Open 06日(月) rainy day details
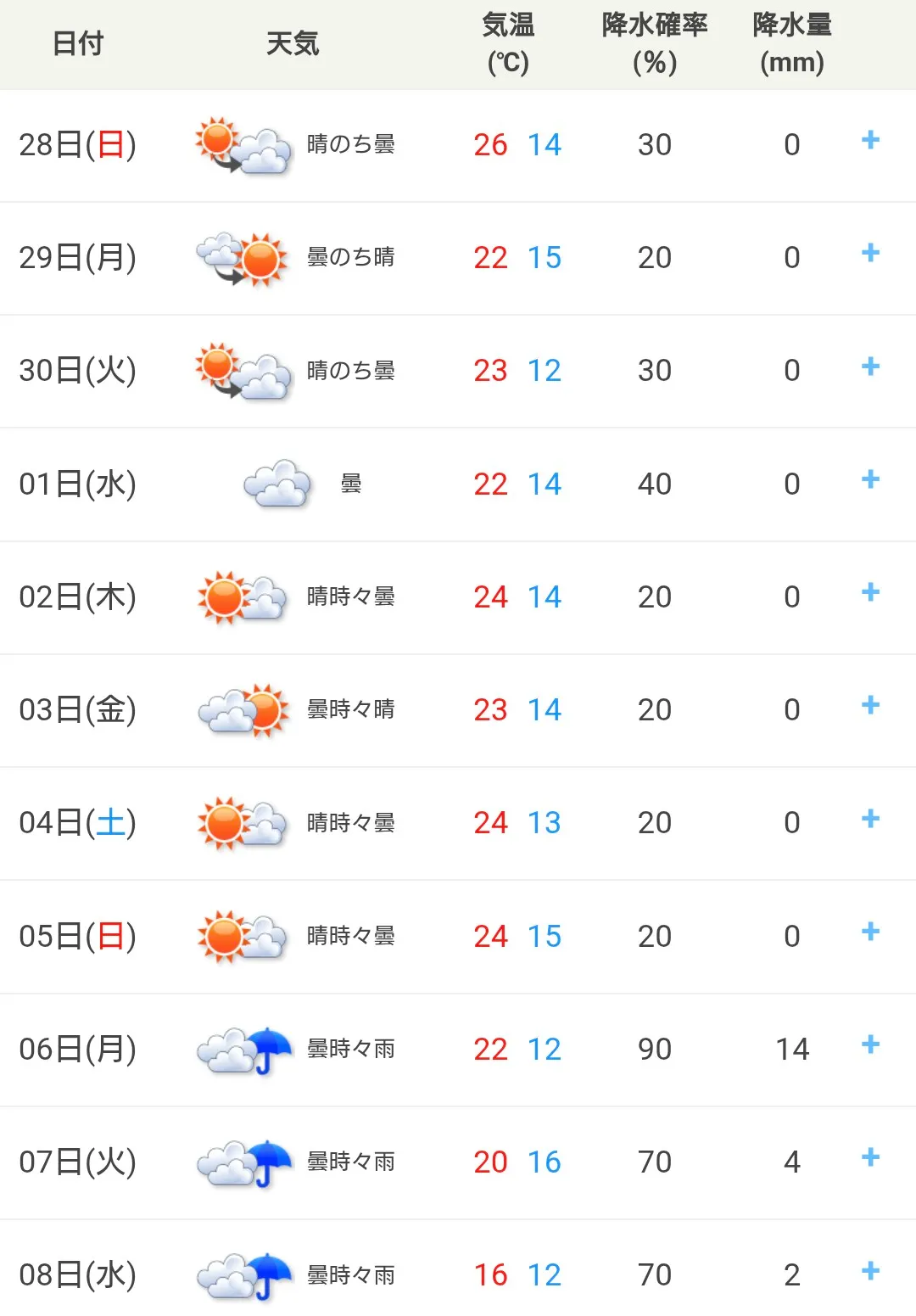 pos(870,1045)
